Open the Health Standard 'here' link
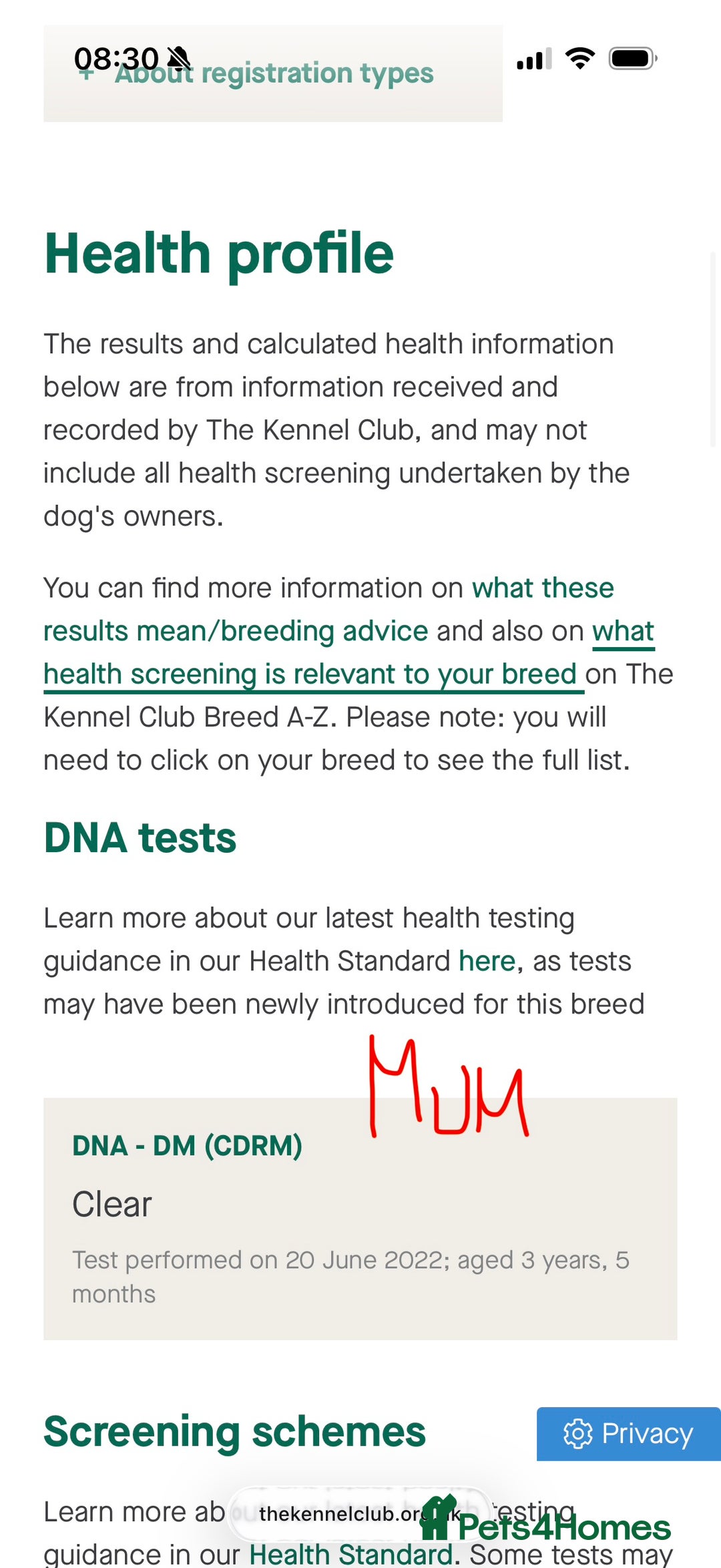Viewport: 721px width, 1568px height. coord(487,962)
